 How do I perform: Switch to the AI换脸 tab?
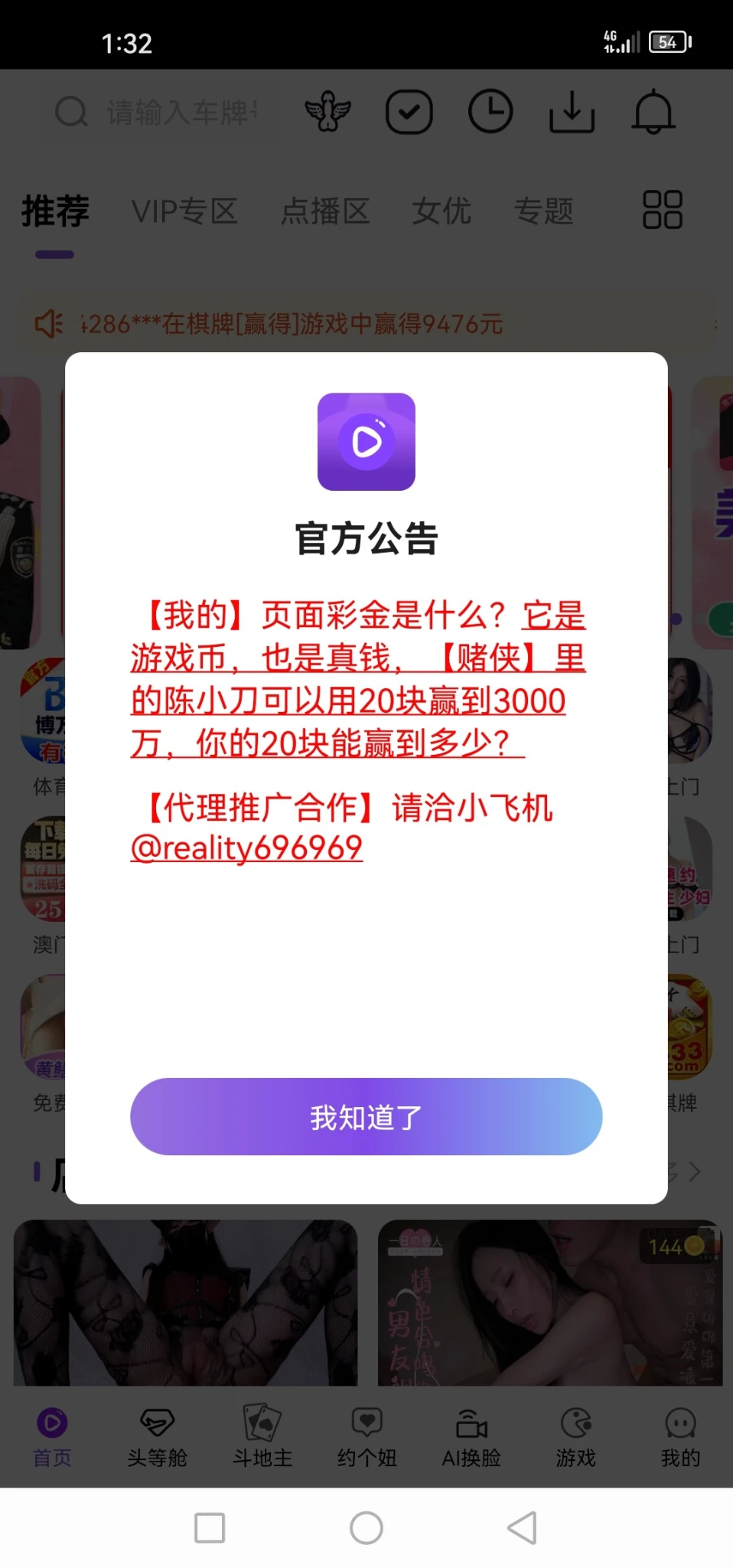(x=471, y=1437)
